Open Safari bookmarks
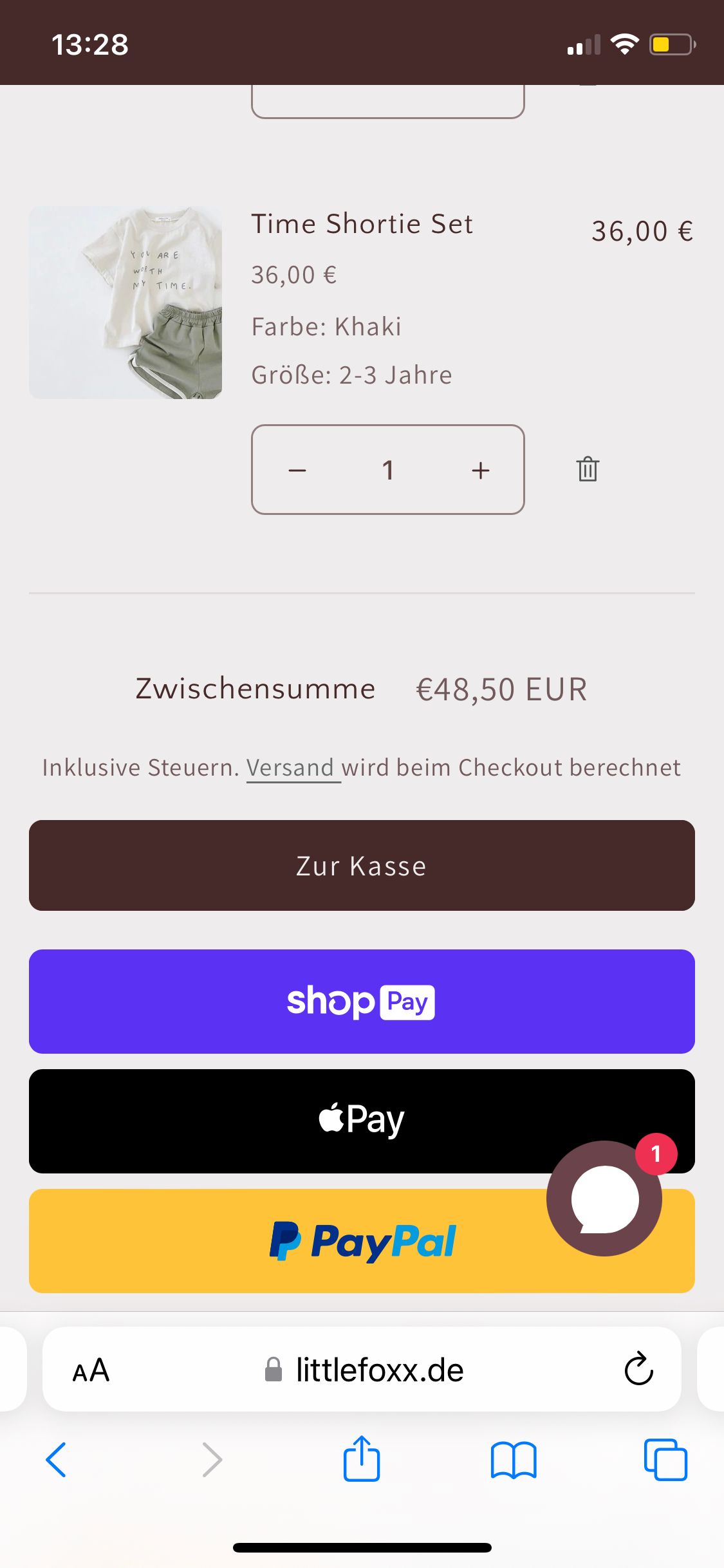724x1568 pixels. [513, 1460]
